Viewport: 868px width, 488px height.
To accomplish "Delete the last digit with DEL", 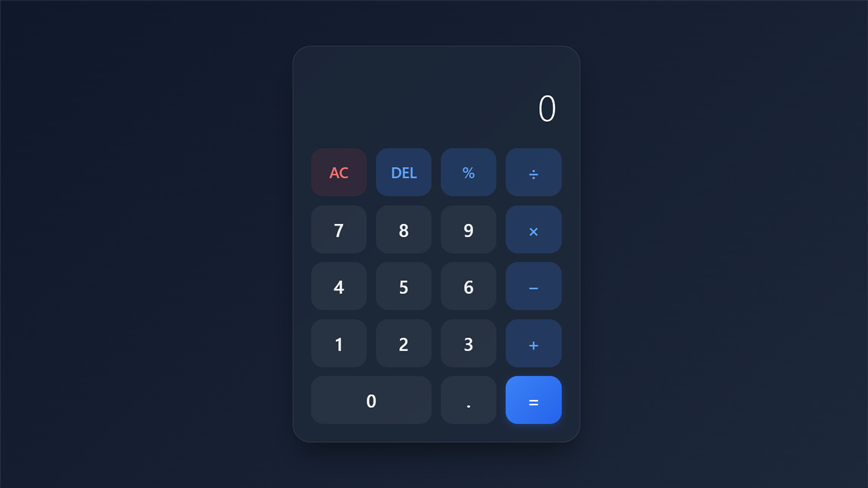I will (404, 173).
